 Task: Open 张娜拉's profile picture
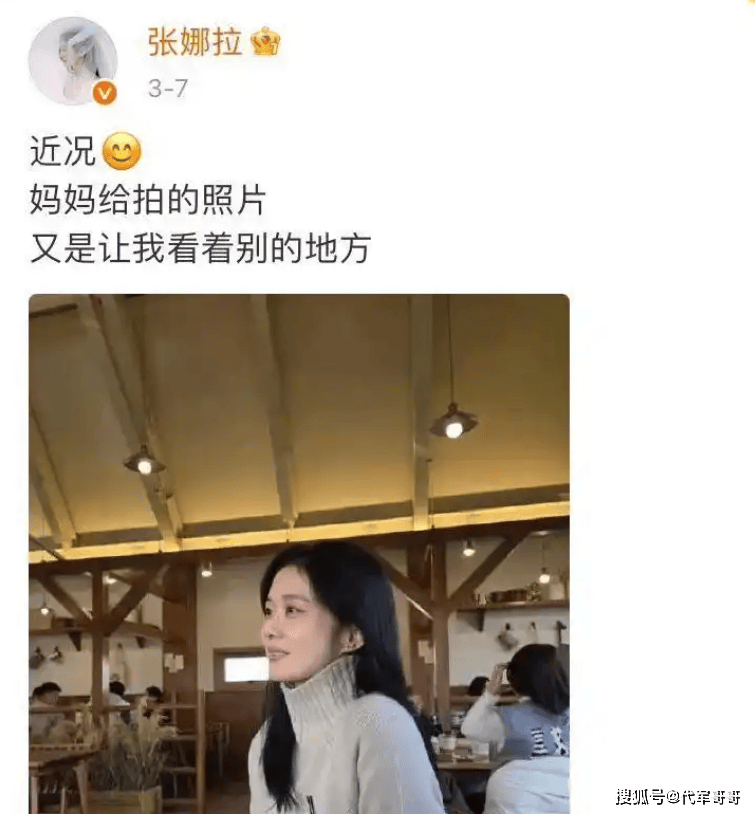point(72,60)
